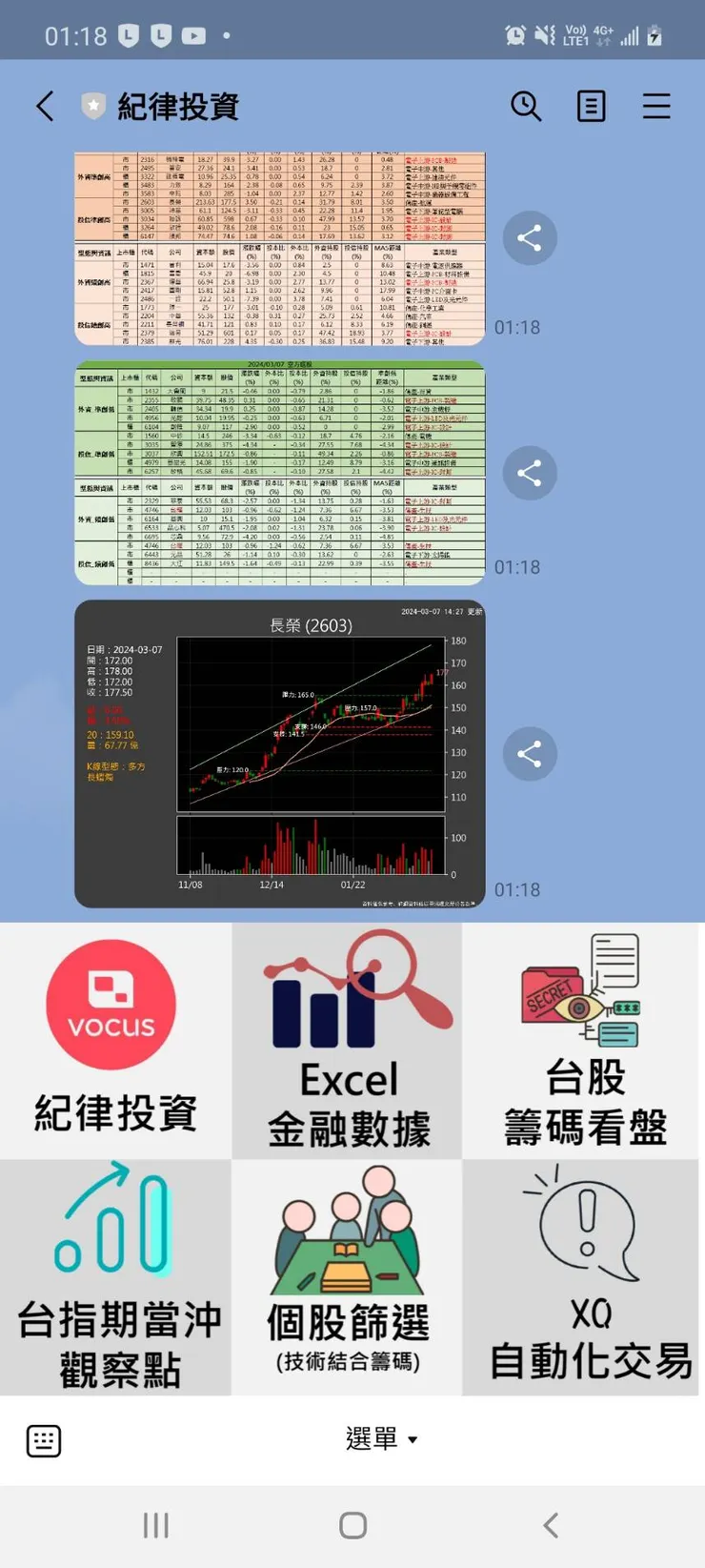
Task: Share the topmost stock data table
Action: tap(530, 238)
